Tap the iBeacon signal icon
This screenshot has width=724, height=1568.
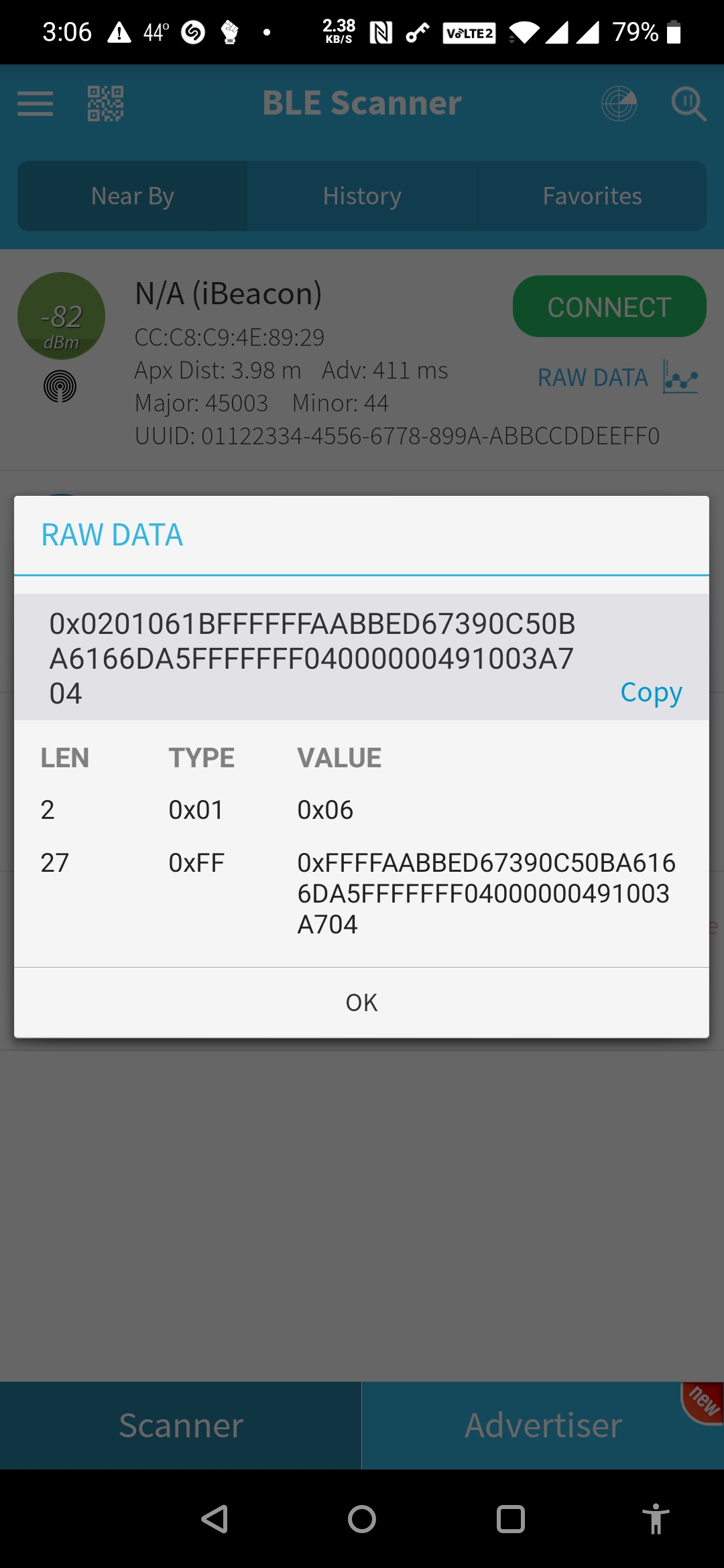pos(60,387)
